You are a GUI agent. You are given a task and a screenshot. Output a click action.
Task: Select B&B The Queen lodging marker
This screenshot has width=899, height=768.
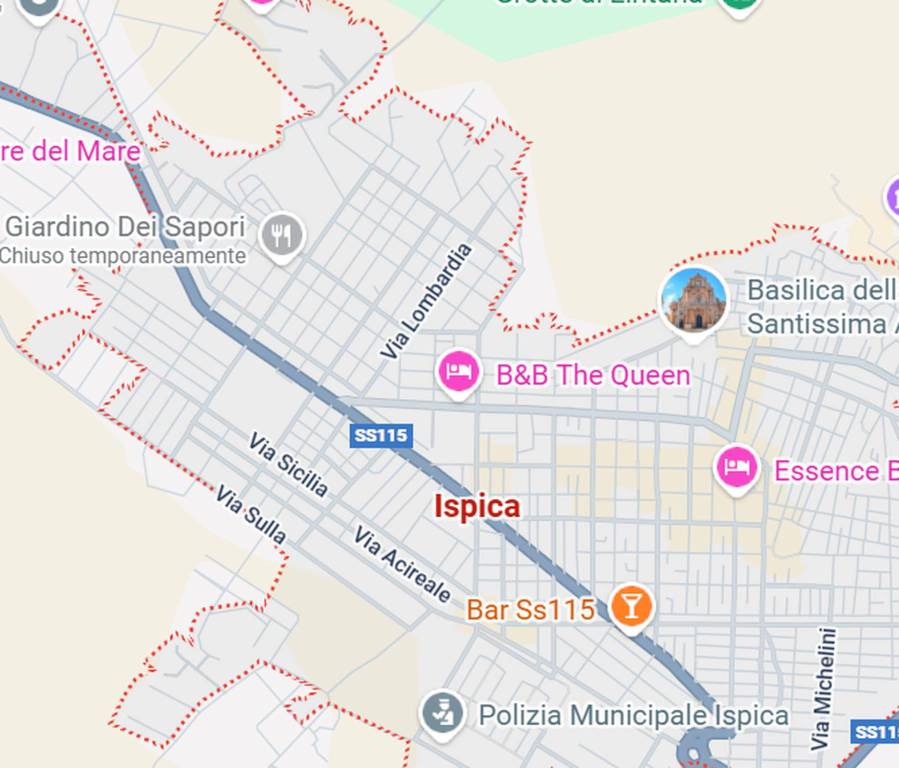(459, 372)
